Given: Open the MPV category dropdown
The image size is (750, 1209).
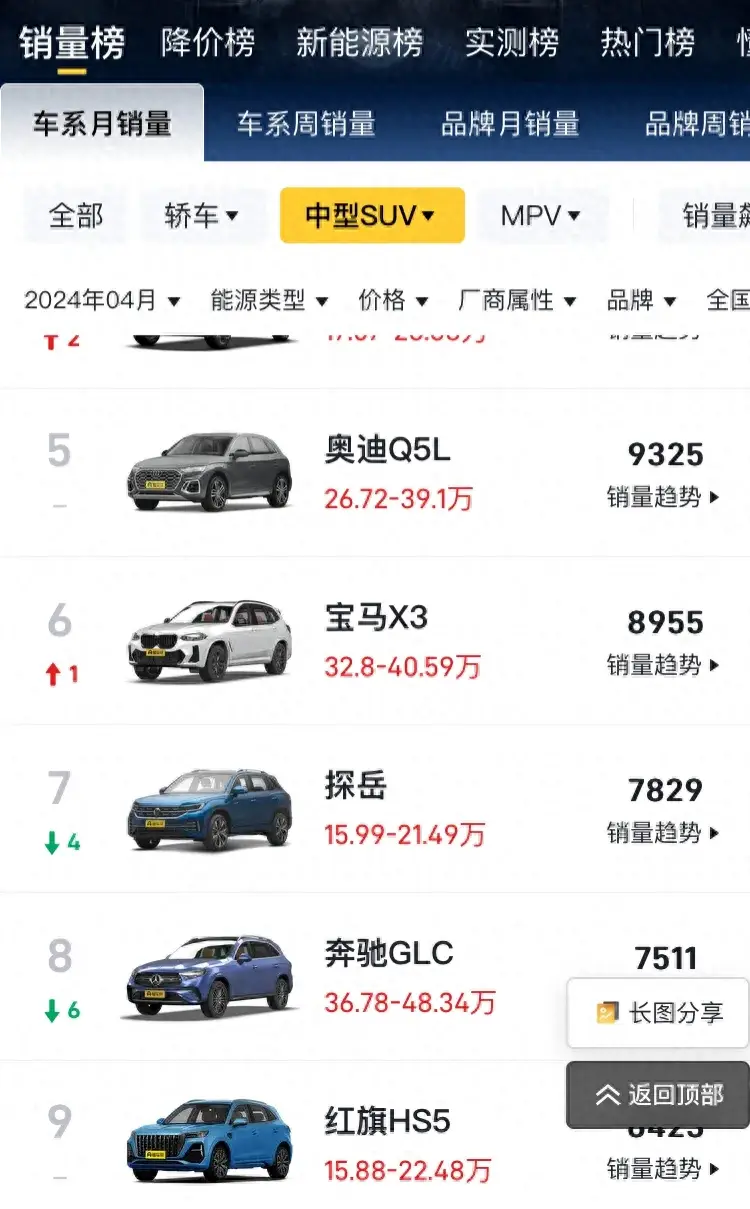Looking at the screenshot, I should pyautogui.click(x=541, y=215).
